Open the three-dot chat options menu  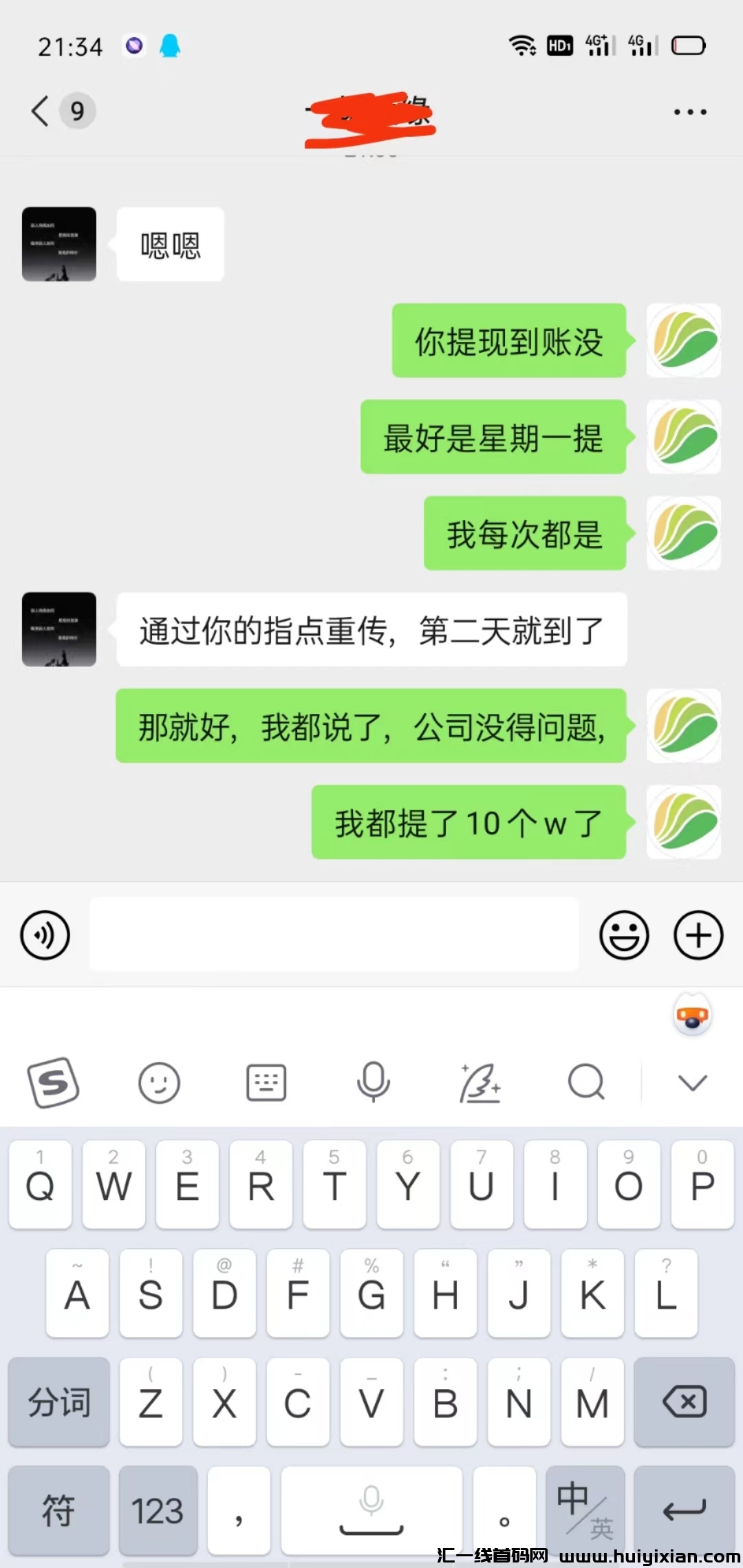coord(689,111)
